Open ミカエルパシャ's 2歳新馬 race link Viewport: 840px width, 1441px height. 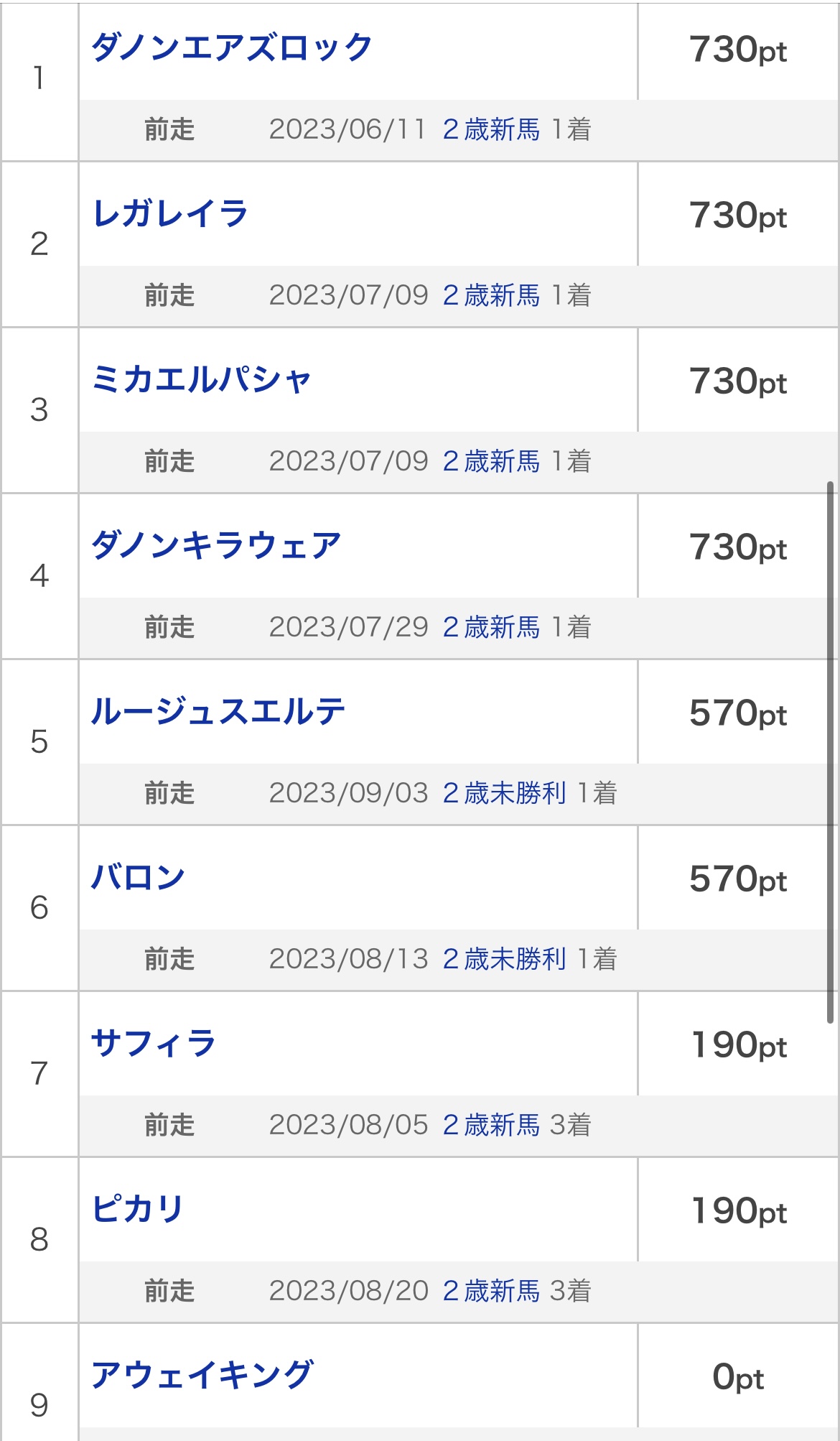coord(491,462)
